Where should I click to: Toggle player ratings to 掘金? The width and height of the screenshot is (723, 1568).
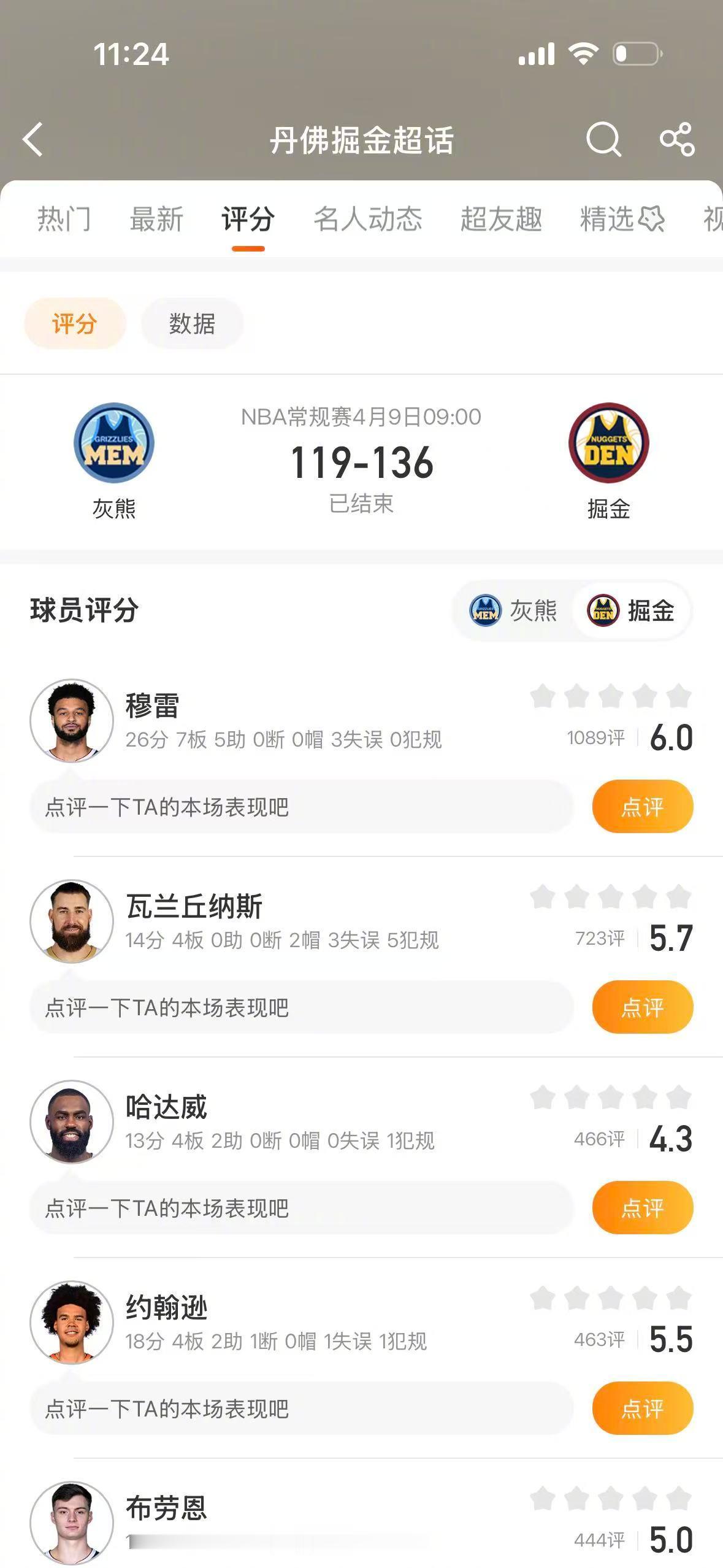pyautogui.click(x=632, y=610)
